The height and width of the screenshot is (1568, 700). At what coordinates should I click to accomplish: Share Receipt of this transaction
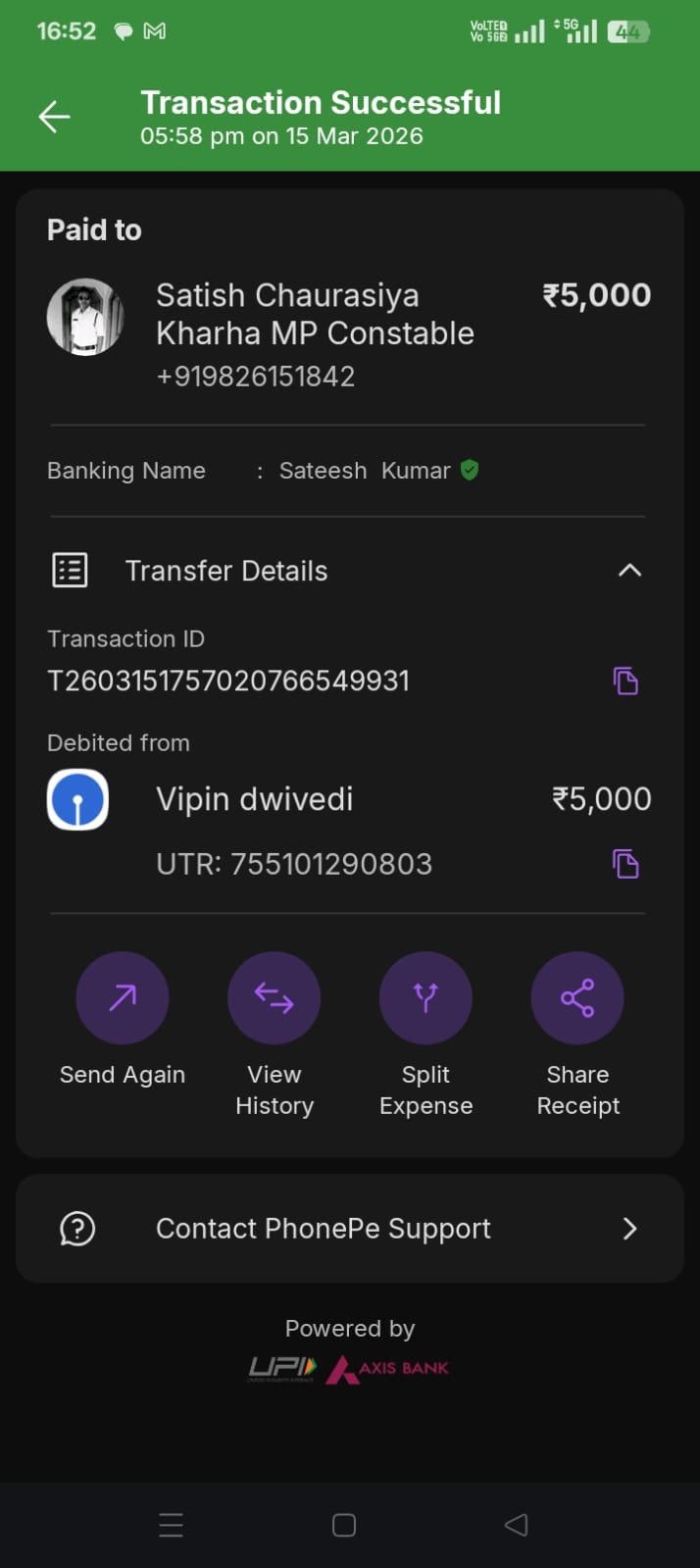pos(577,998)
